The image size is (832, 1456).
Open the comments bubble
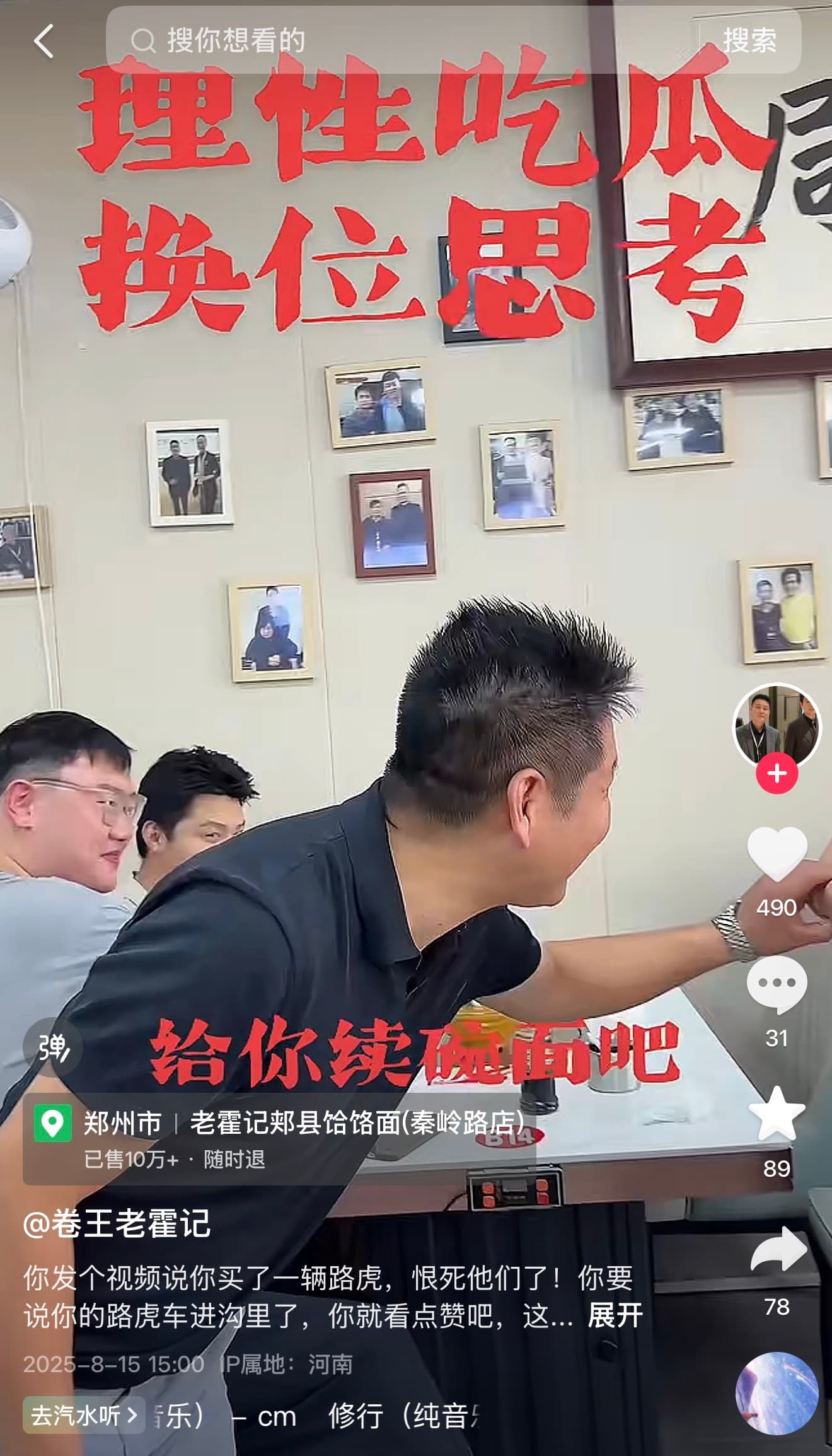coord(777,984)
